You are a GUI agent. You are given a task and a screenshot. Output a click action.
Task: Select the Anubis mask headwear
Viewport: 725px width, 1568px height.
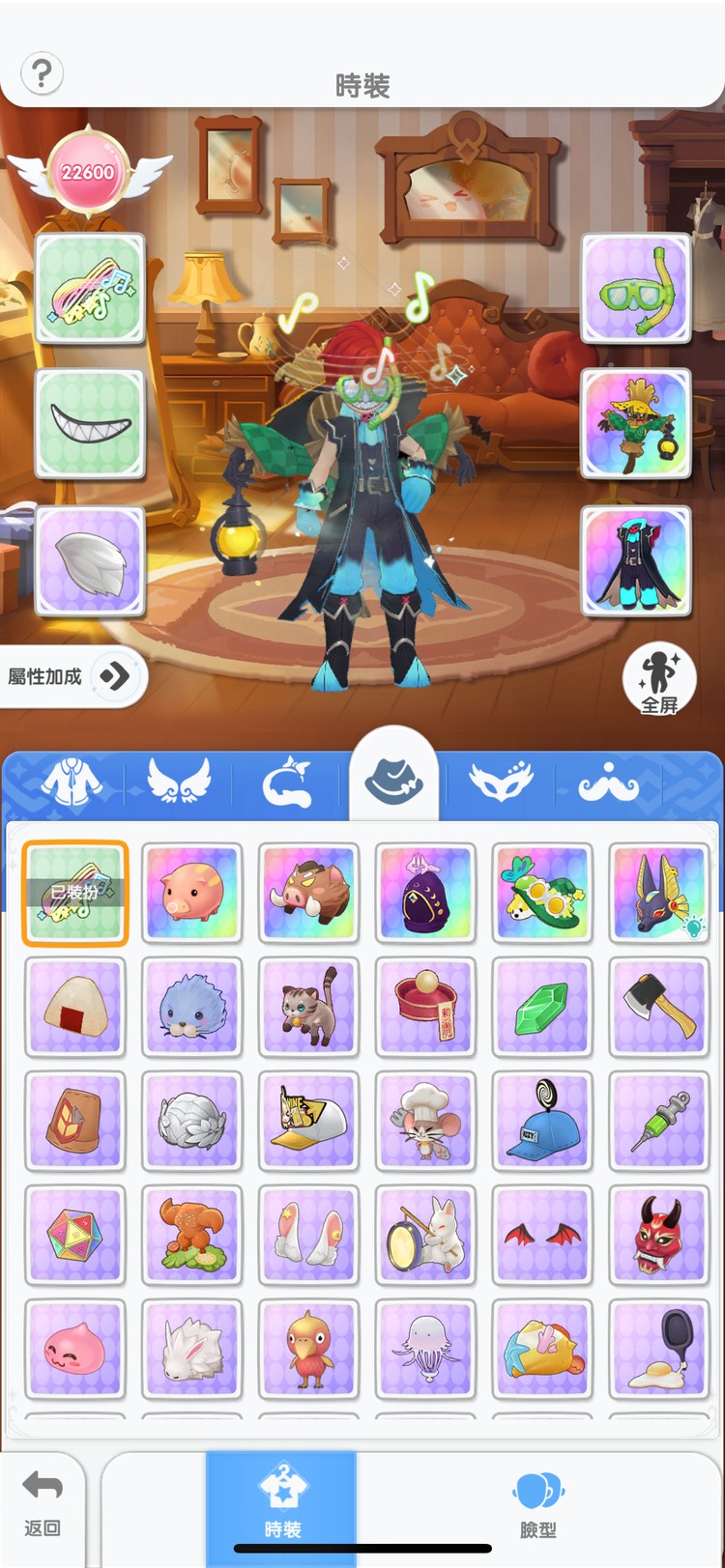[x=658, y=893]
